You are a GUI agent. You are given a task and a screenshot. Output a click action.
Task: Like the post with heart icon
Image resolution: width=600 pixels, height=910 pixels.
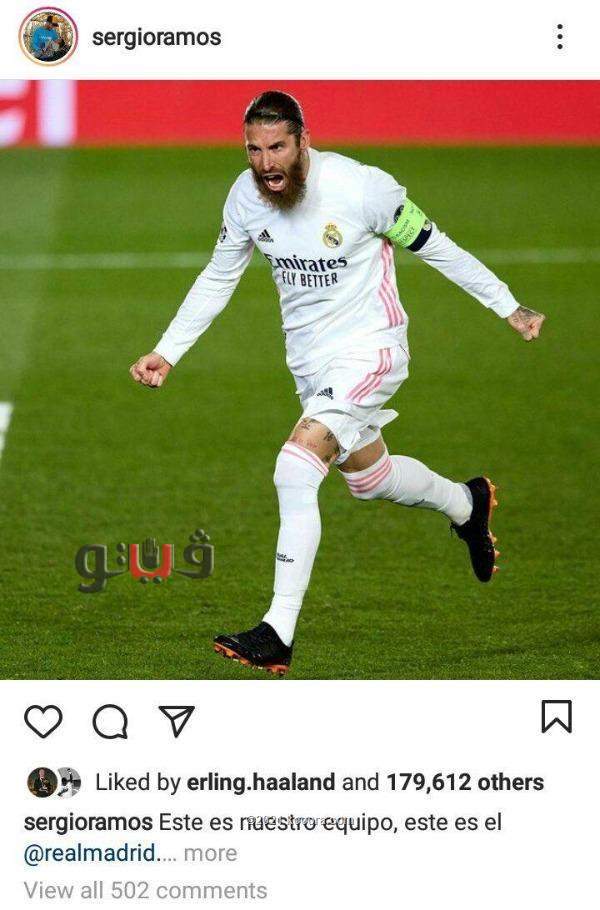(x=43, y=720)
